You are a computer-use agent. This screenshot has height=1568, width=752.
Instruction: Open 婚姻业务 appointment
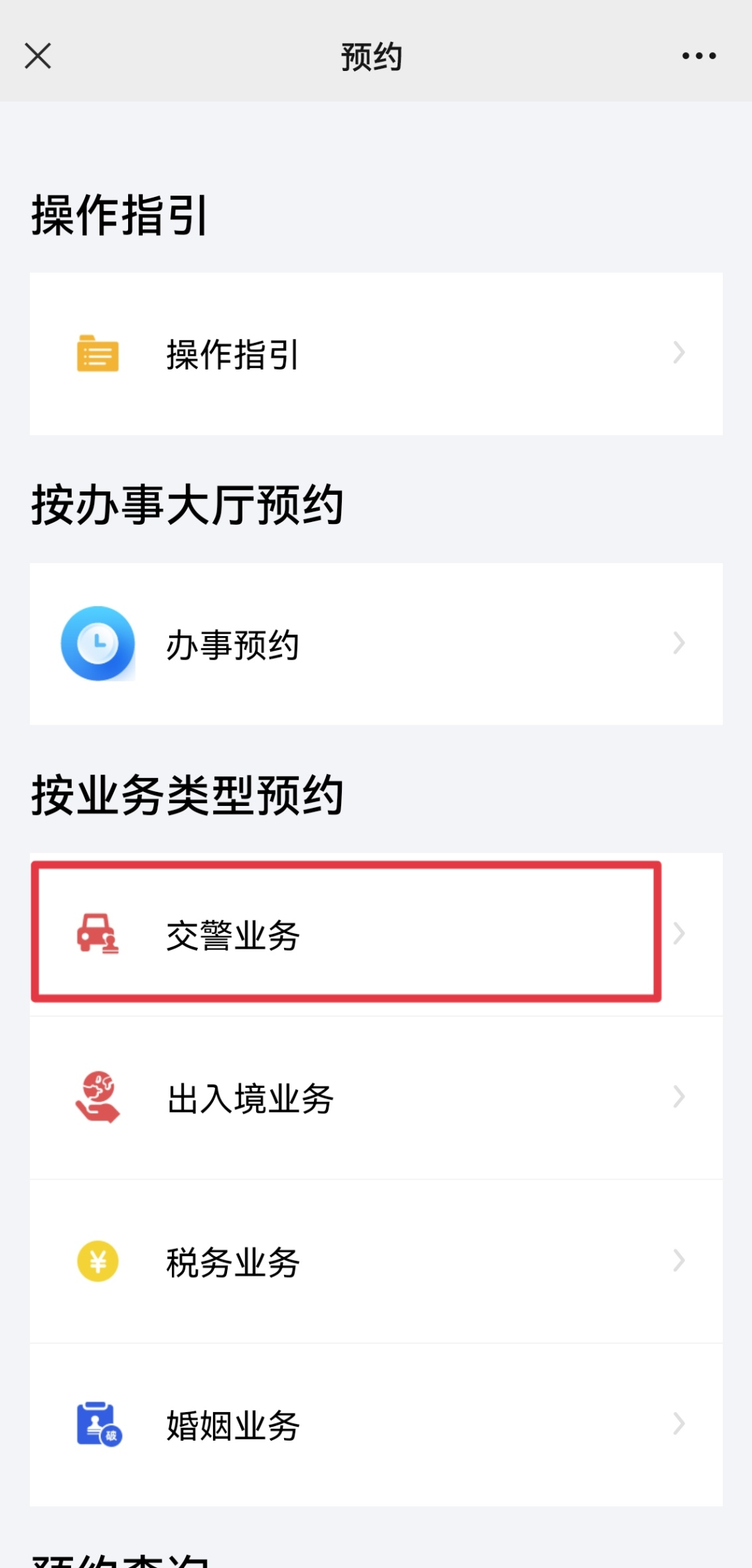click(376, 1425)
